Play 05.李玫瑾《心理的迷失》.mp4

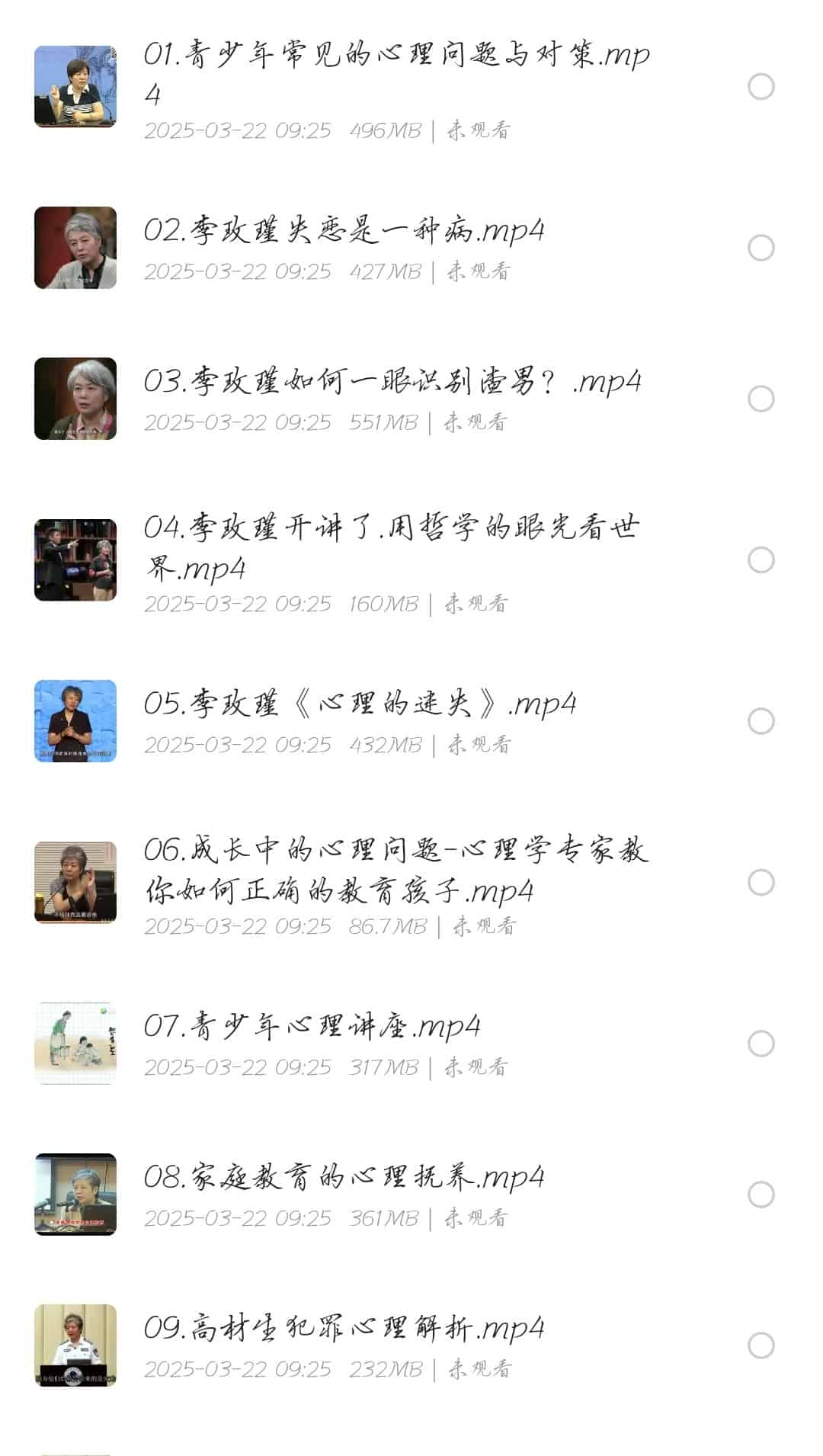(360, 704)
